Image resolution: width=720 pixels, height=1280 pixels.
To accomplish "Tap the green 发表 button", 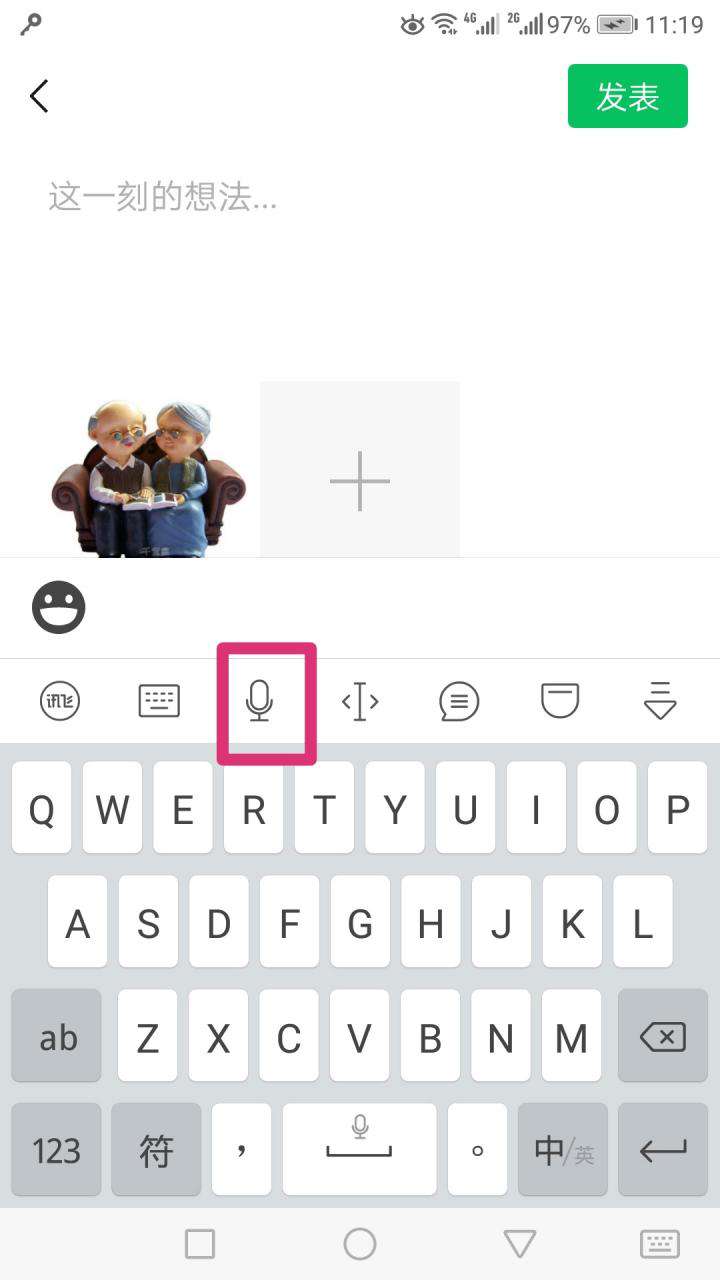I will point(627,96).
